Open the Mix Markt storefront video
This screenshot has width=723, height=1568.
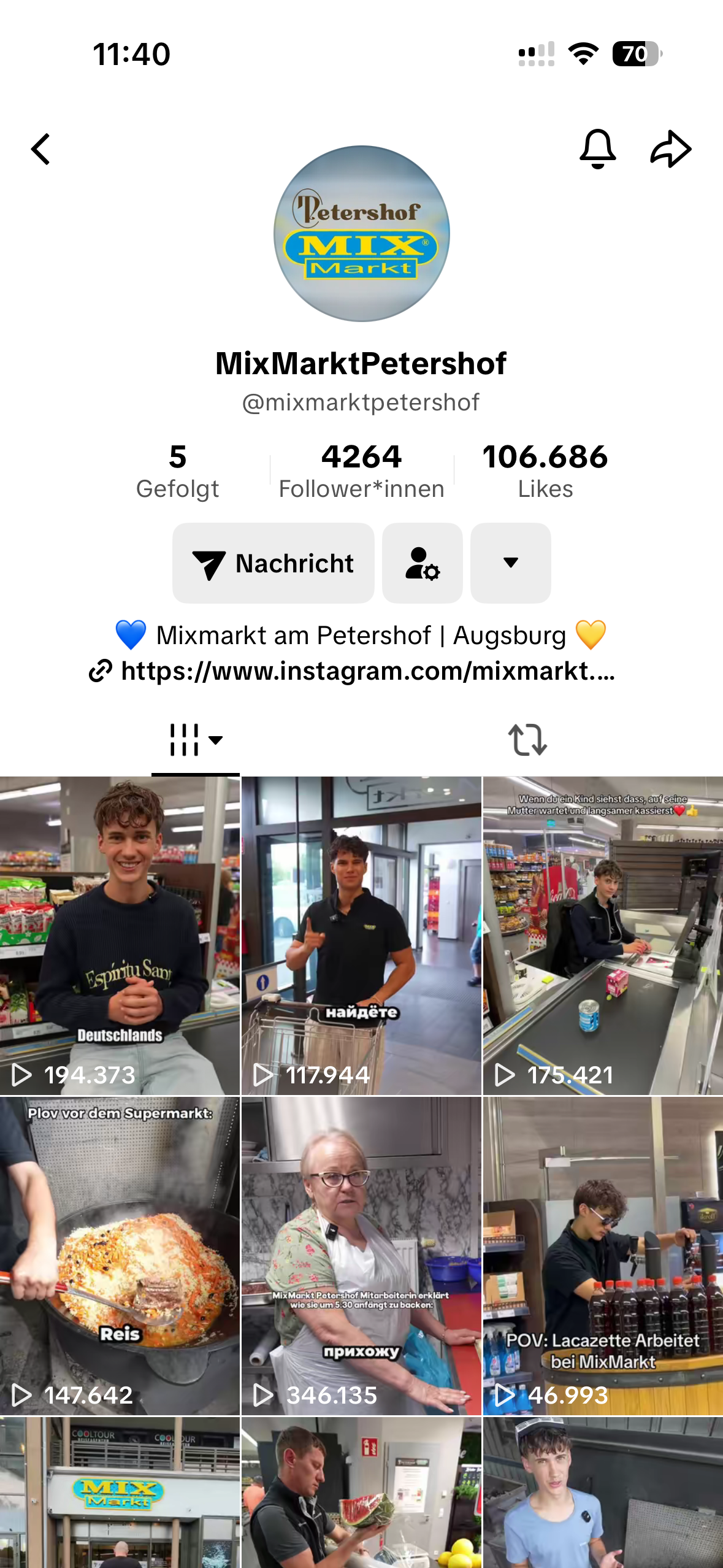pos(120,1494)
